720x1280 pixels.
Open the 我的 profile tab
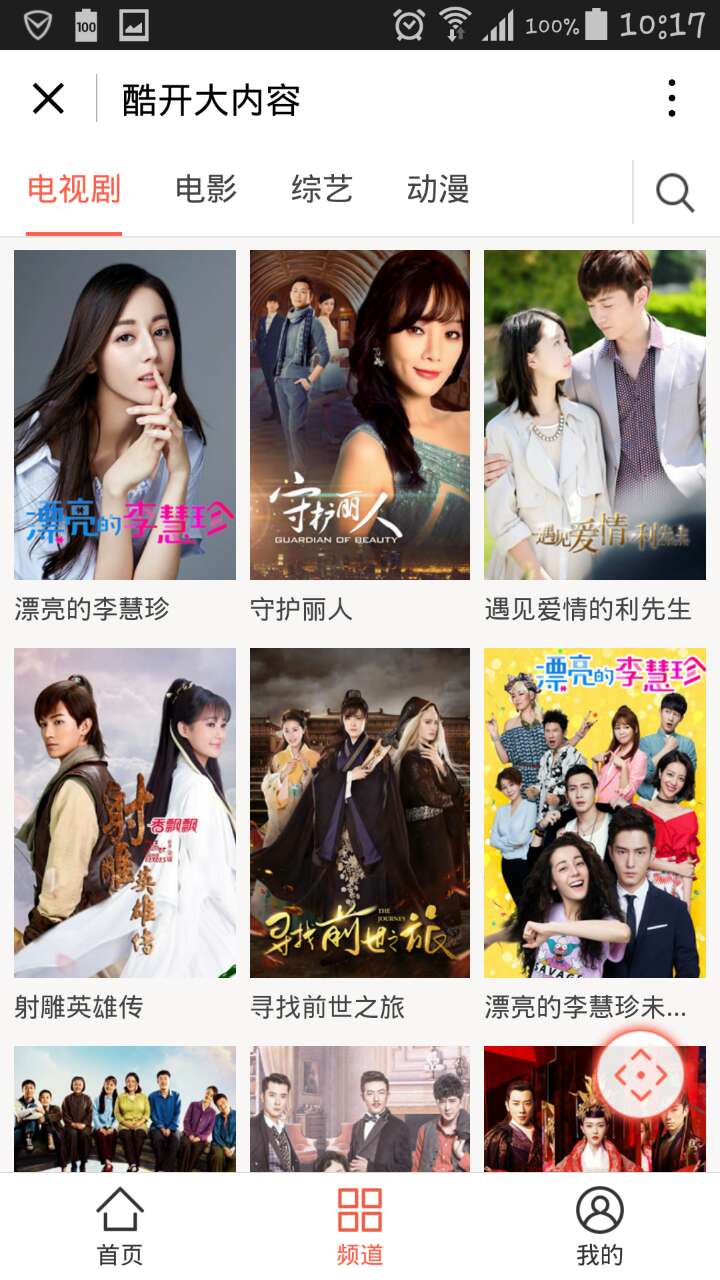click(x=600, y=1226)
